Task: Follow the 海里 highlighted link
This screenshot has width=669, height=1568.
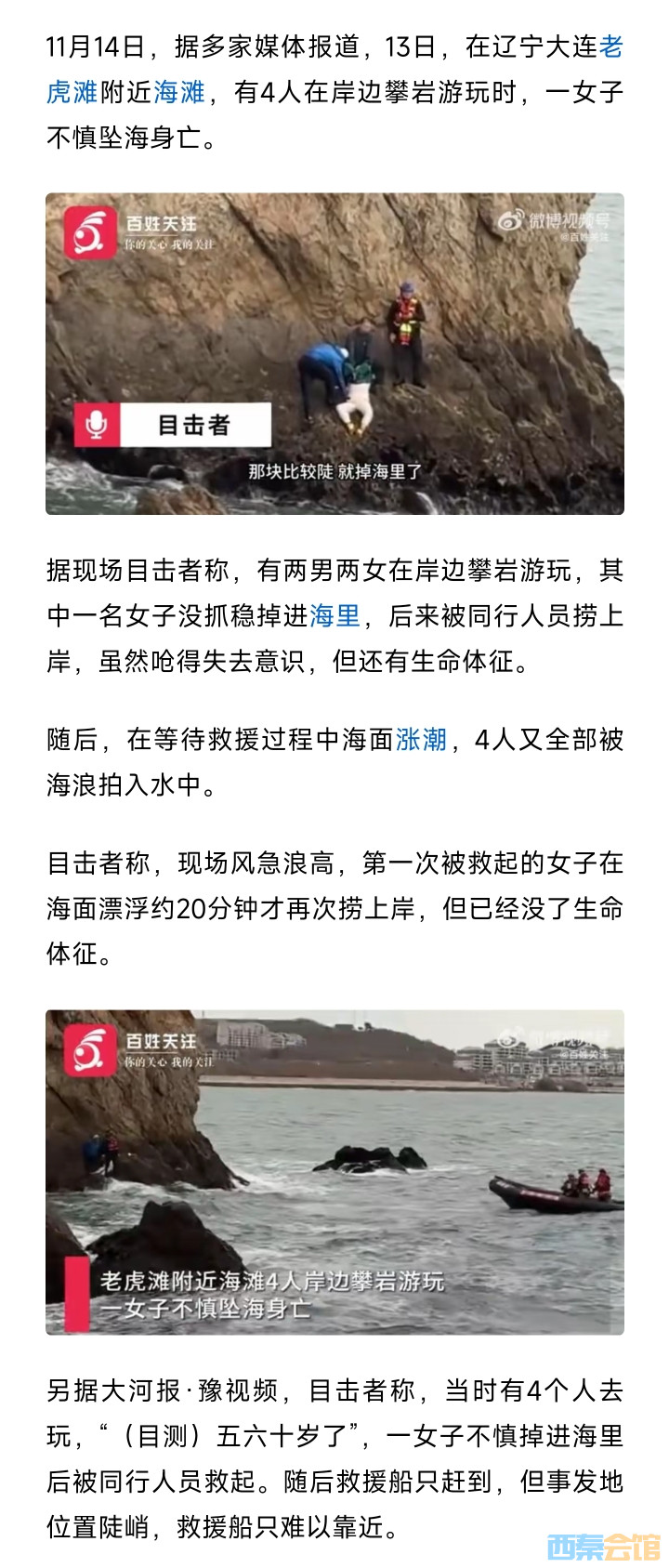Action: [x=334, y=615]
